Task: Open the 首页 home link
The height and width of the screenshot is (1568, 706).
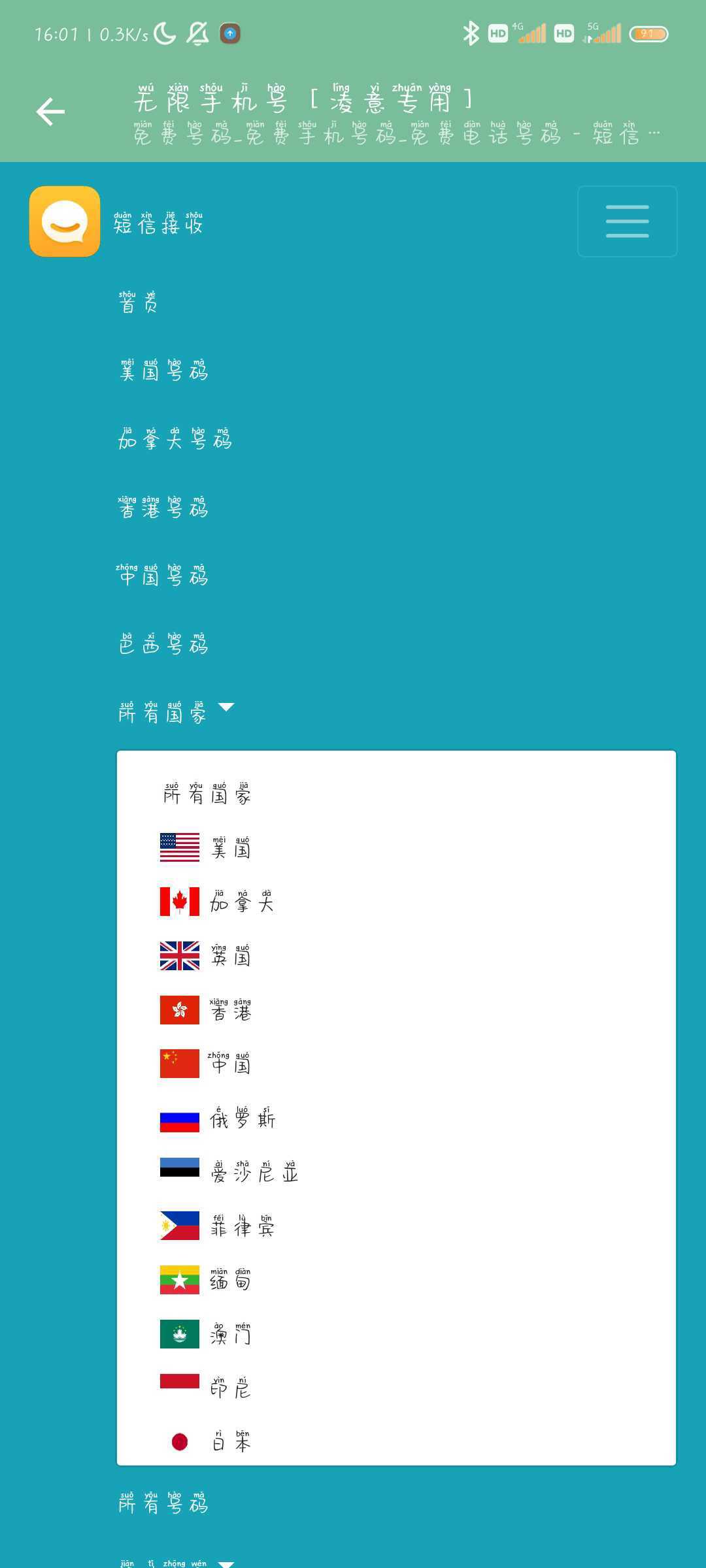Action: [x=138, y=302]
